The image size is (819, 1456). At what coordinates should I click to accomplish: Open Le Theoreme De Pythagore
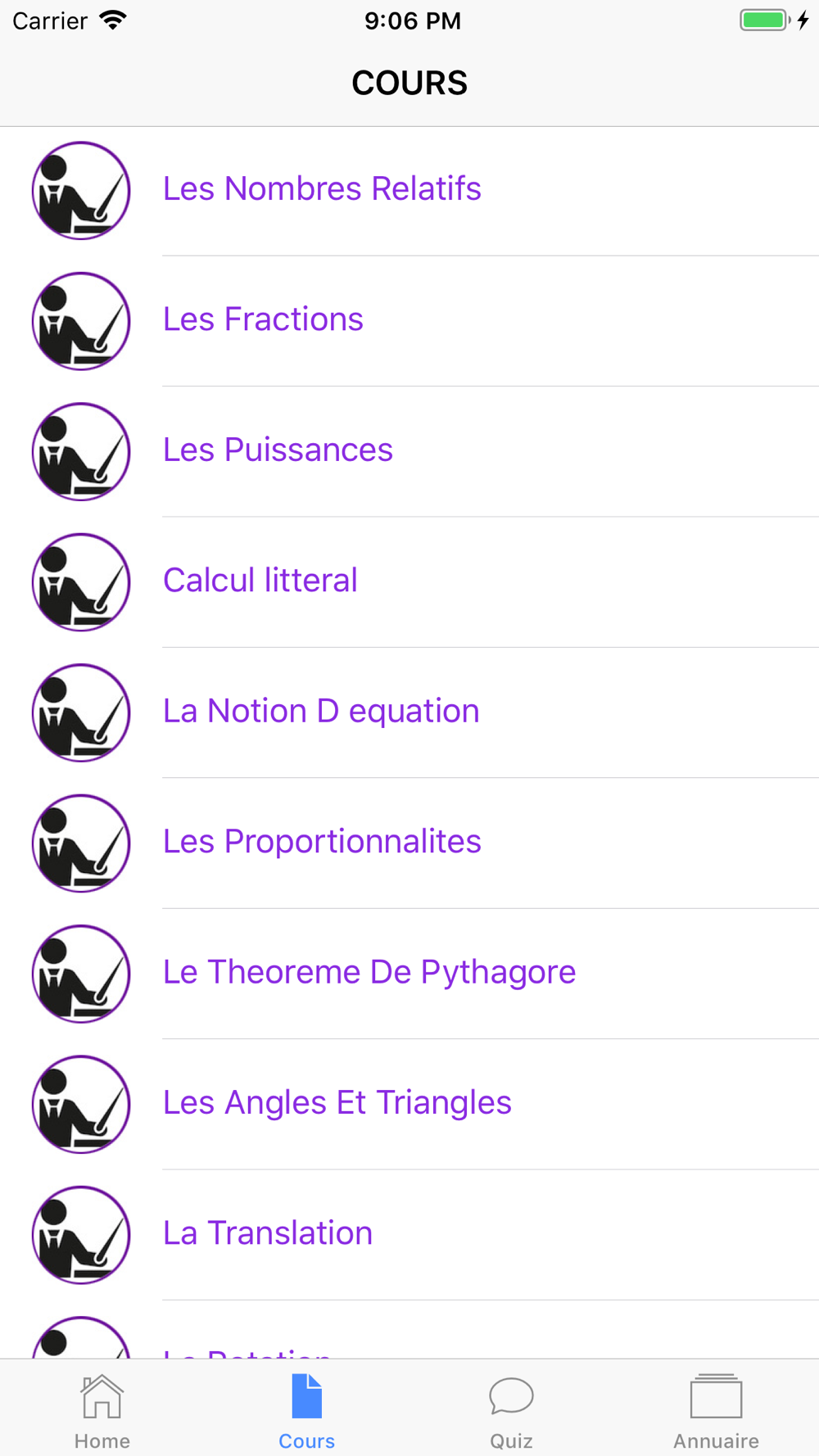pos(369,972)
